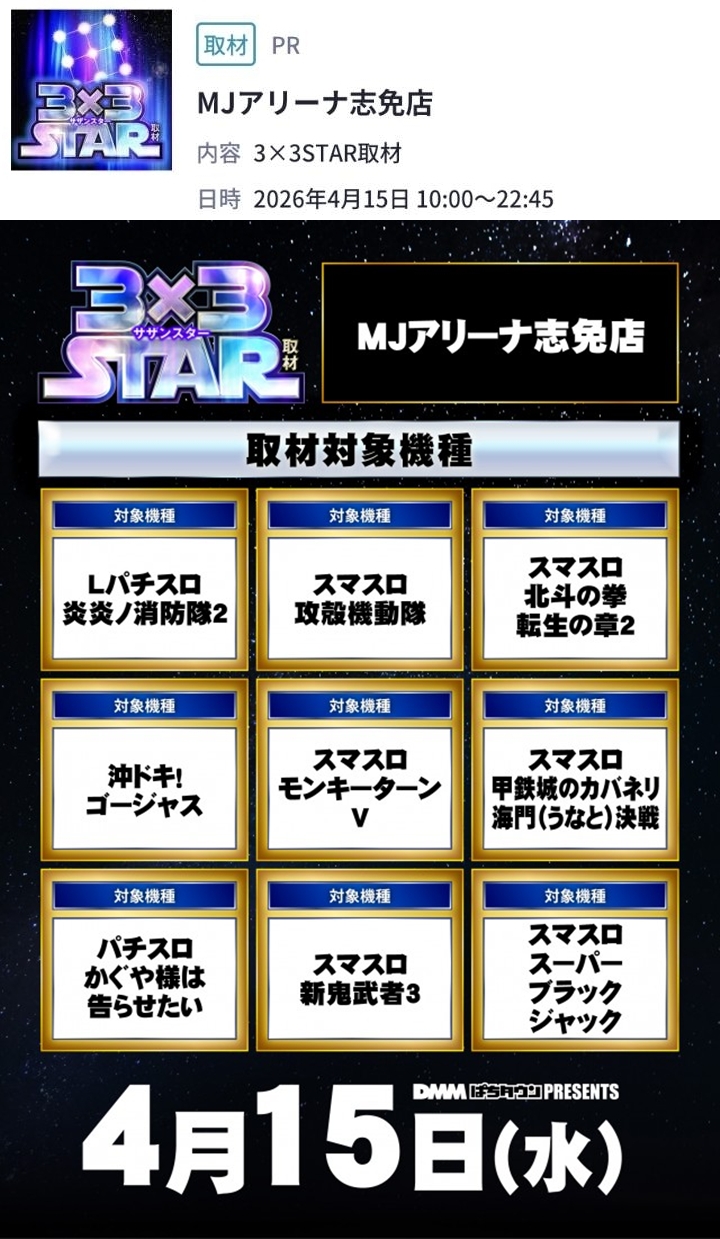Open the 3×3 STAR event thumbnail
720x1239 pixels.
(91, 90)
